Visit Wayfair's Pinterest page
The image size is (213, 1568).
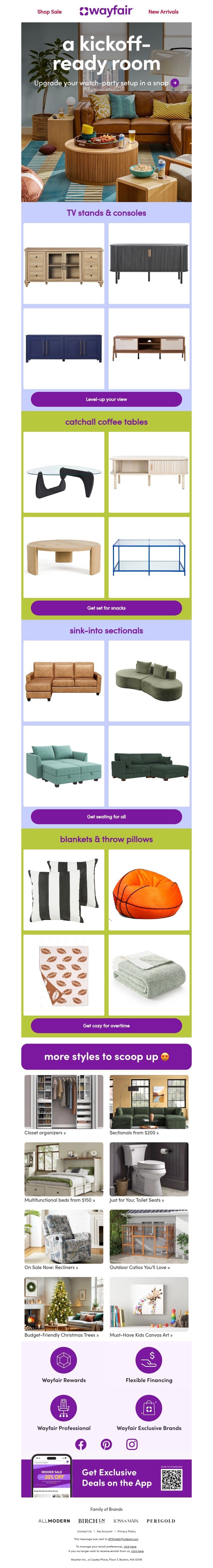106,1444
